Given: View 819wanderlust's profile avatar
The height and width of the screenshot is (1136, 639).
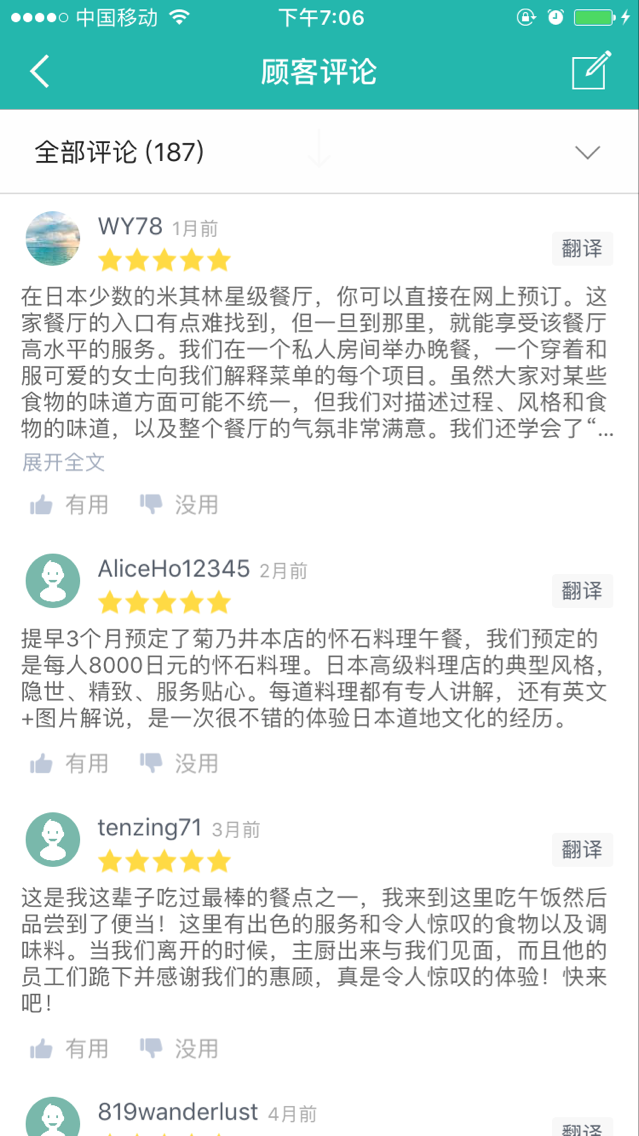Looking at the screenshot, I should pos(53,1118).
